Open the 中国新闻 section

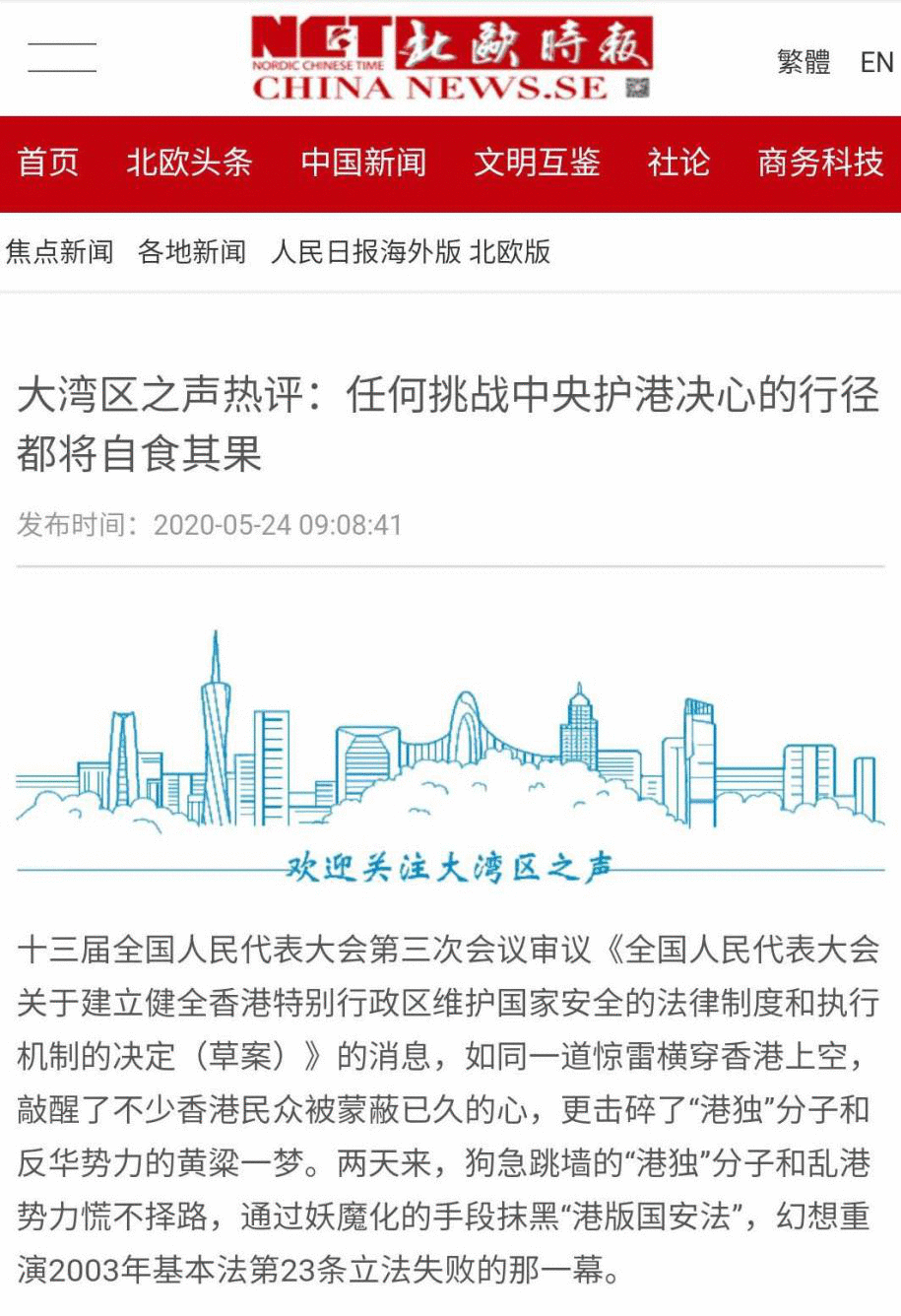coord(363,163)
